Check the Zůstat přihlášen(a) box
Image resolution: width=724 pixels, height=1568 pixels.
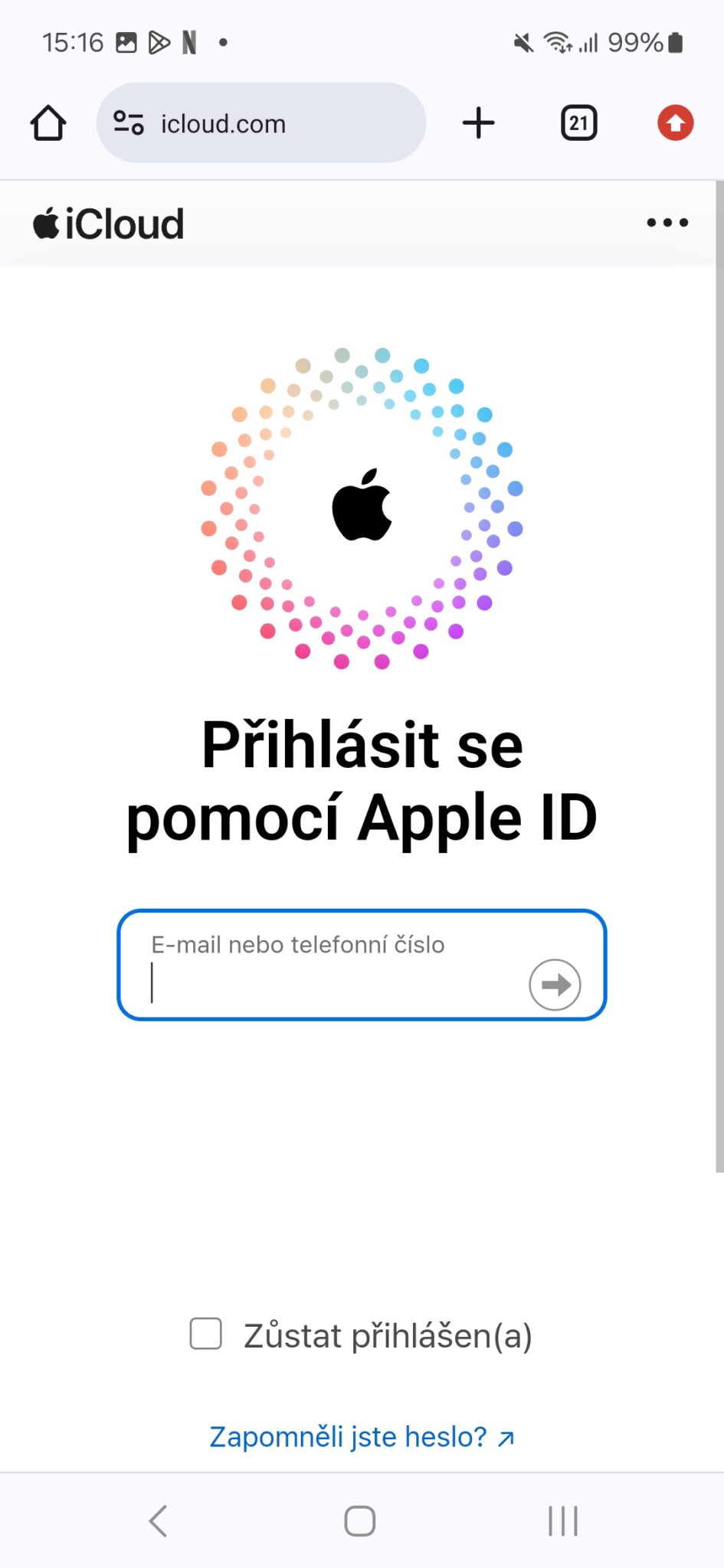point(206,1334)
